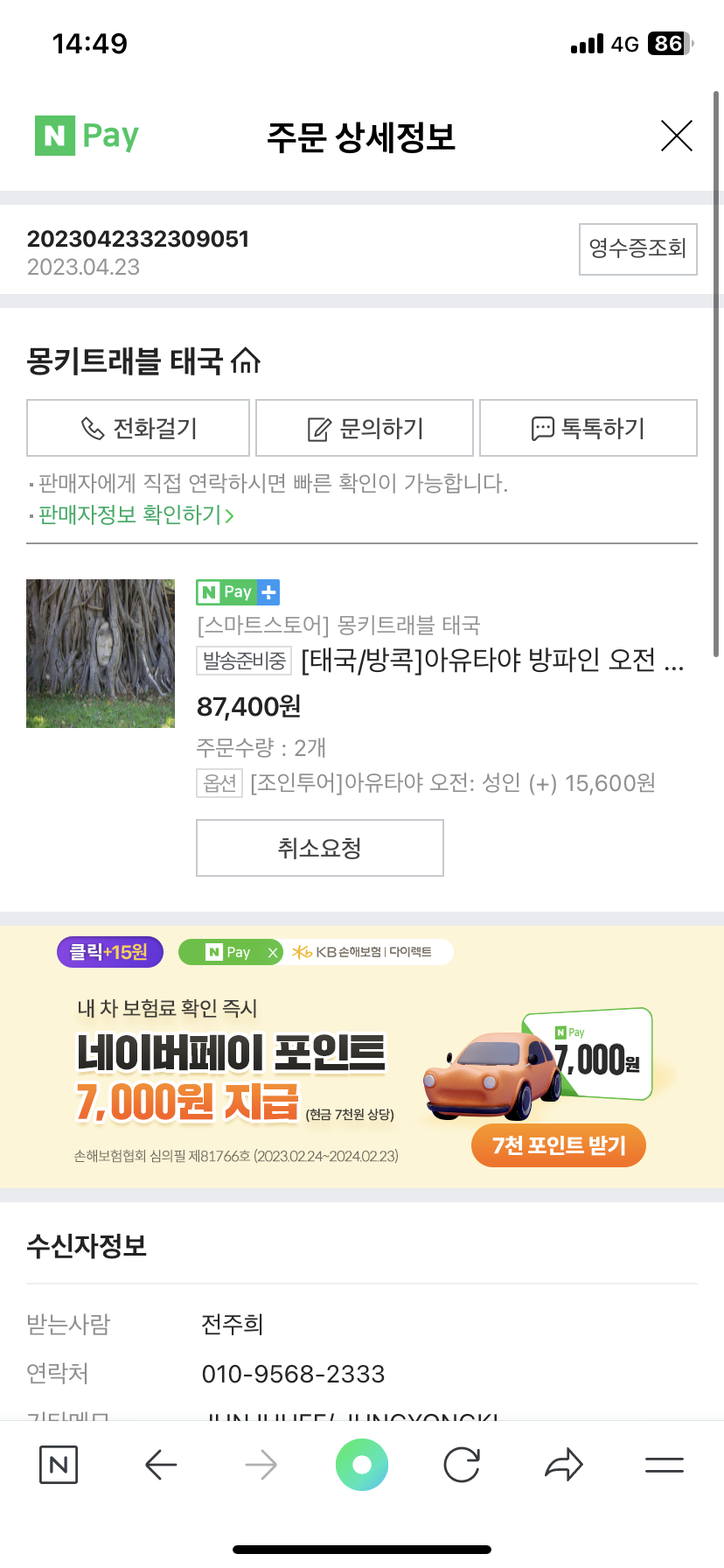Open the 판매자정보 확인하기 link
Screen dimensions: 724x1568
click(136, 514)
